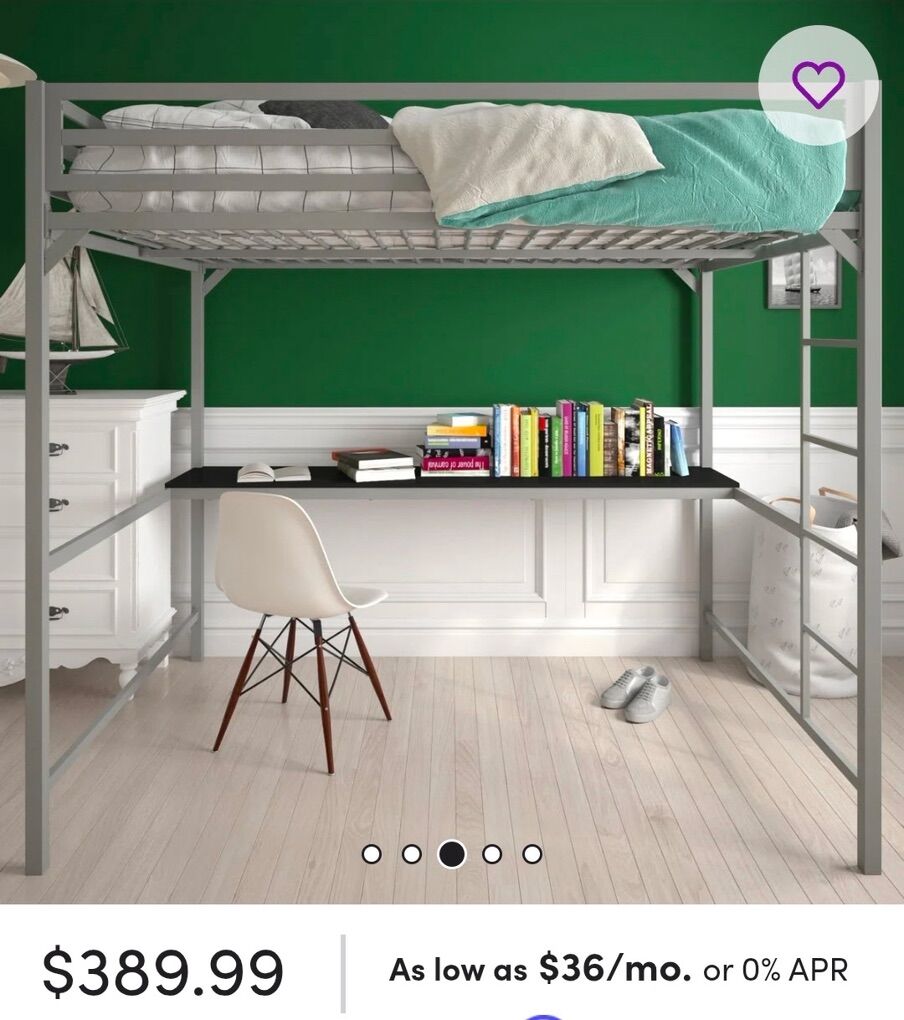Select the last photo indicator dot
This screenshot has height=1020, width=904.
click(x=532, y=854)
